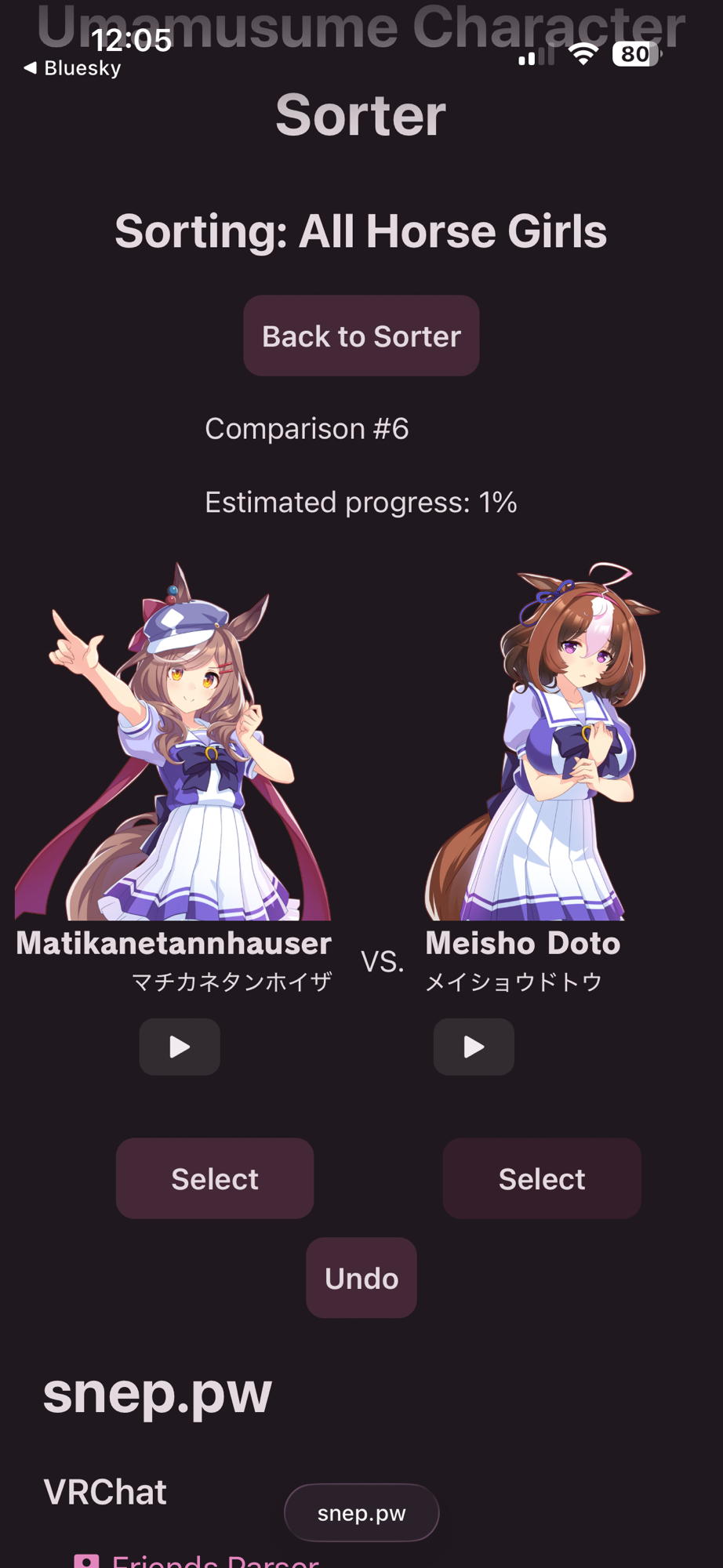Play Meisho Doto's voice clip

[x=474, y=1047]
